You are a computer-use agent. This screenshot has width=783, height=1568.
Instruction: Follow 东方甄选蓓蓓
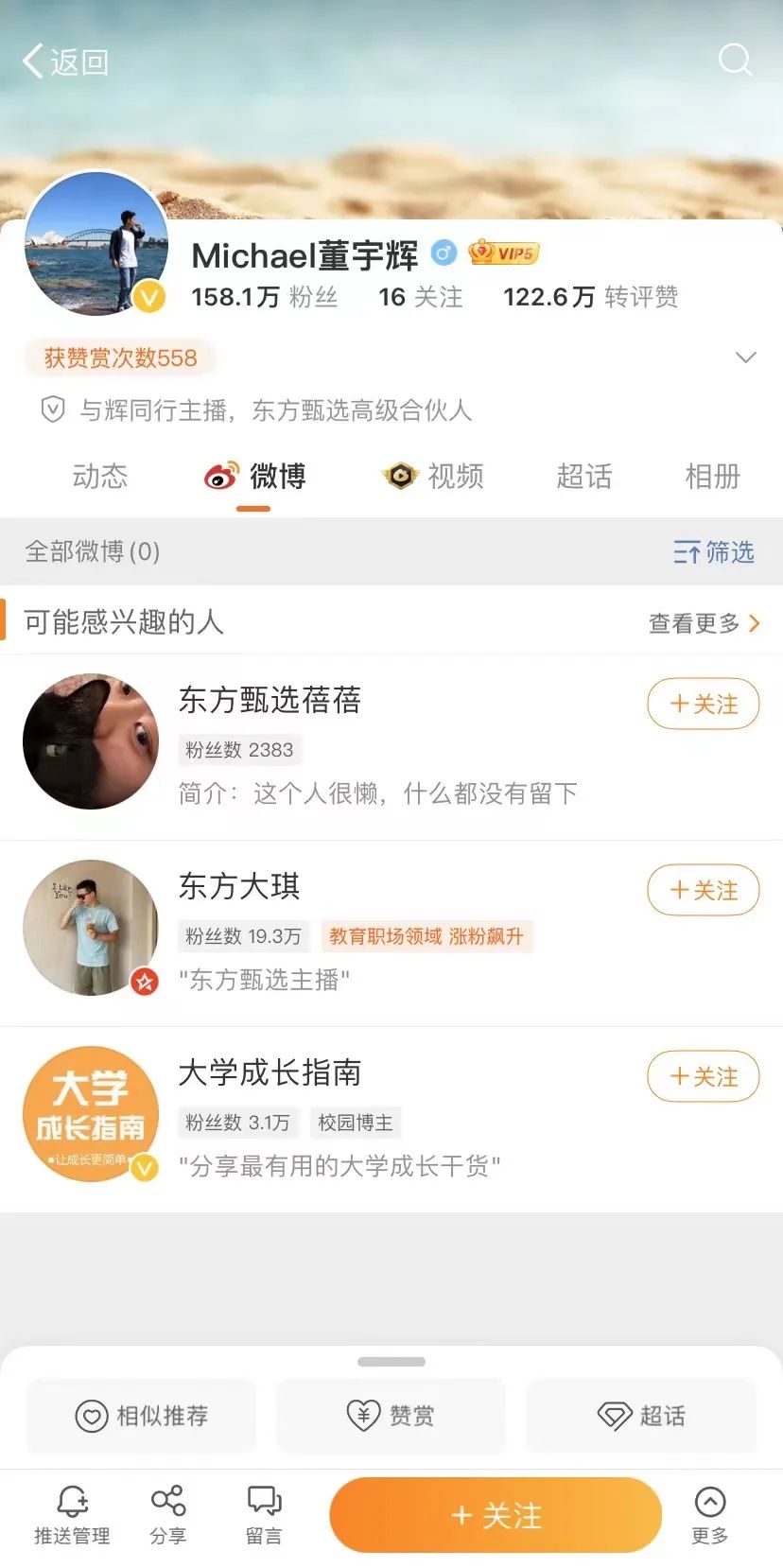703,704
